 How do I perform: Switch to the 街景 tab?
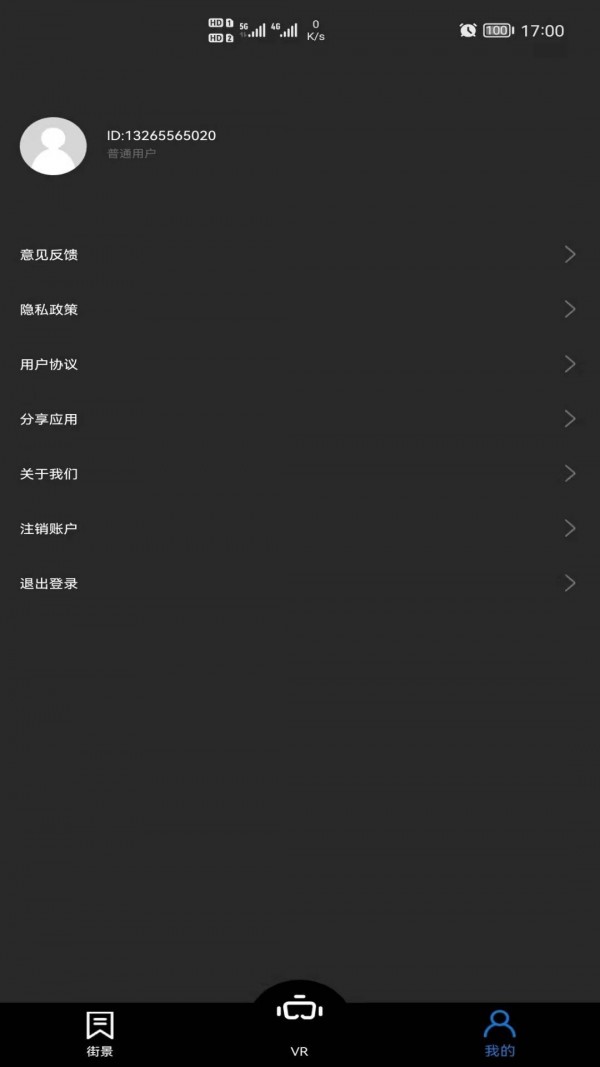click(x=100, y=1034)
